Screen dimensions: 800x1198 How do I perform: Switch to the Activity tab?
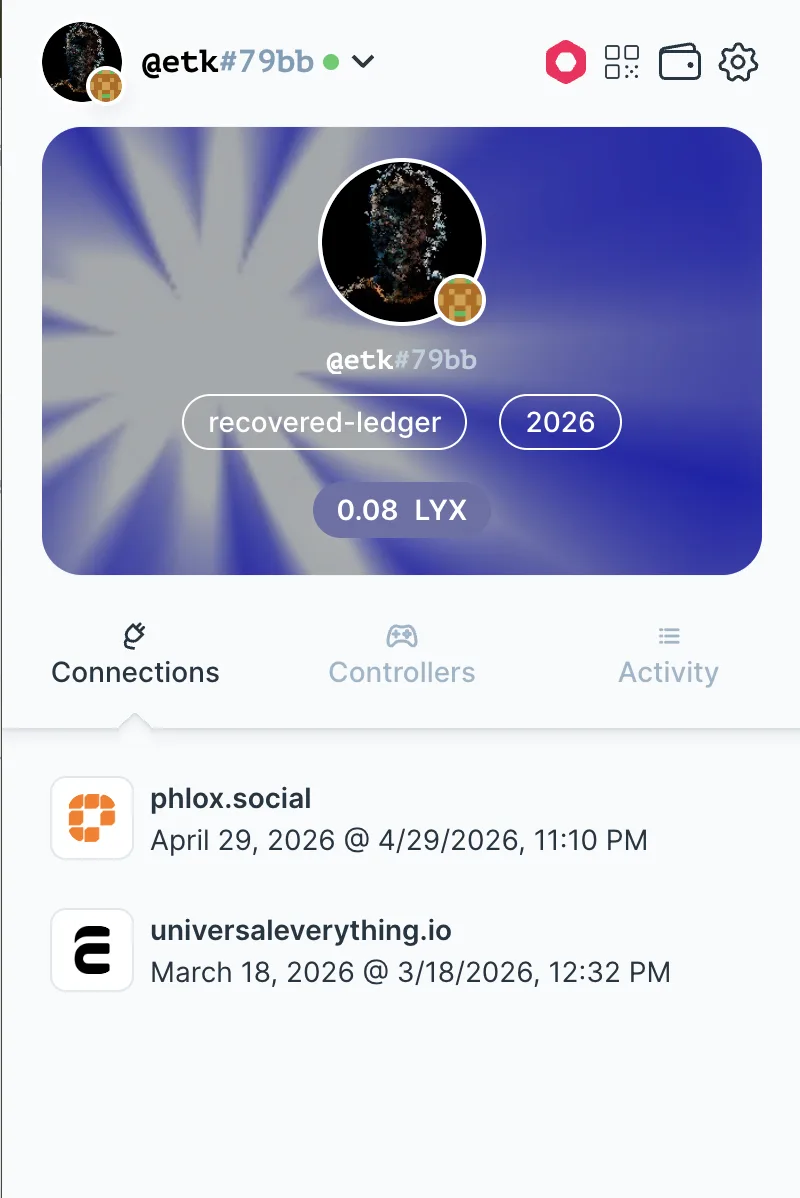point(669,656)
